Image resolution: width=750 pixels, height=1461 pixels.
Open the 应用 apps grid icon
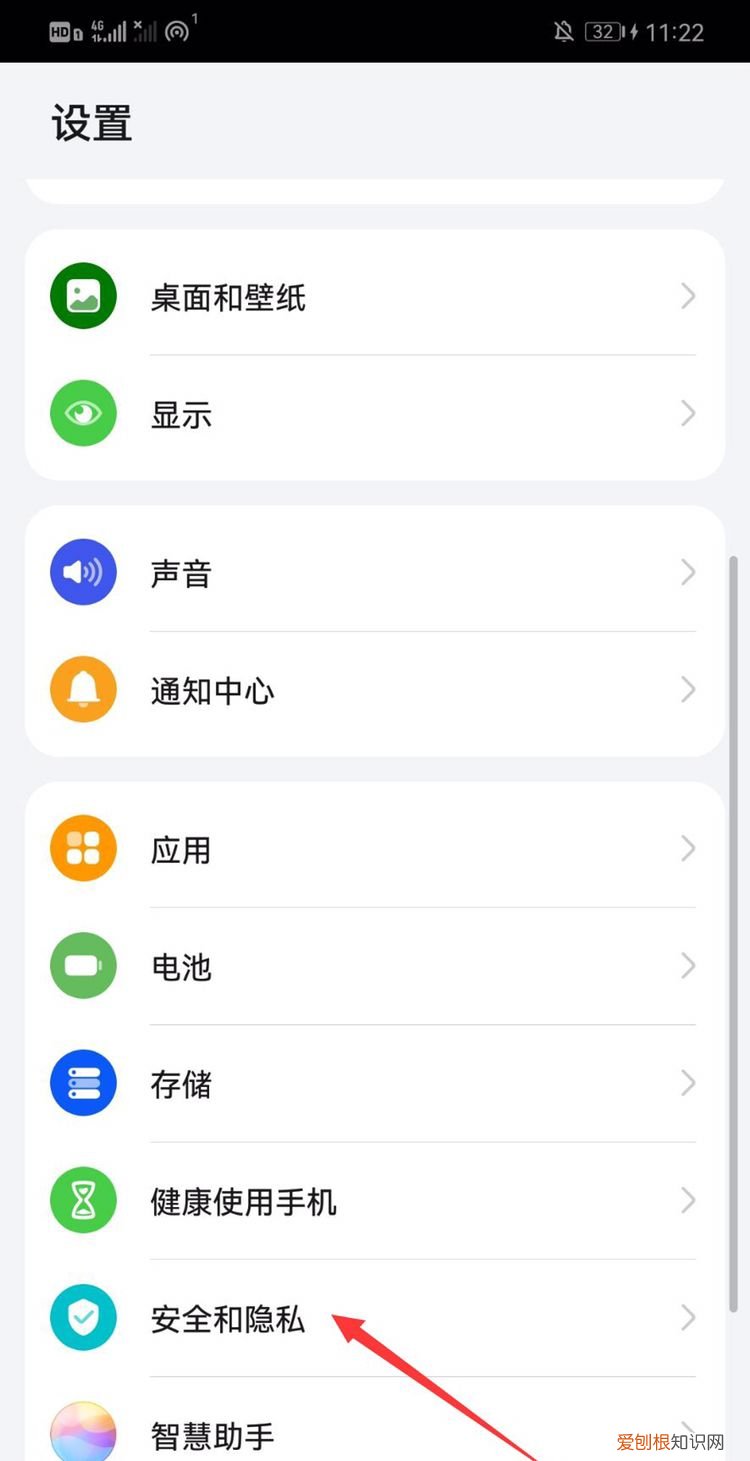pyautogui.click(x=83, y=848)
